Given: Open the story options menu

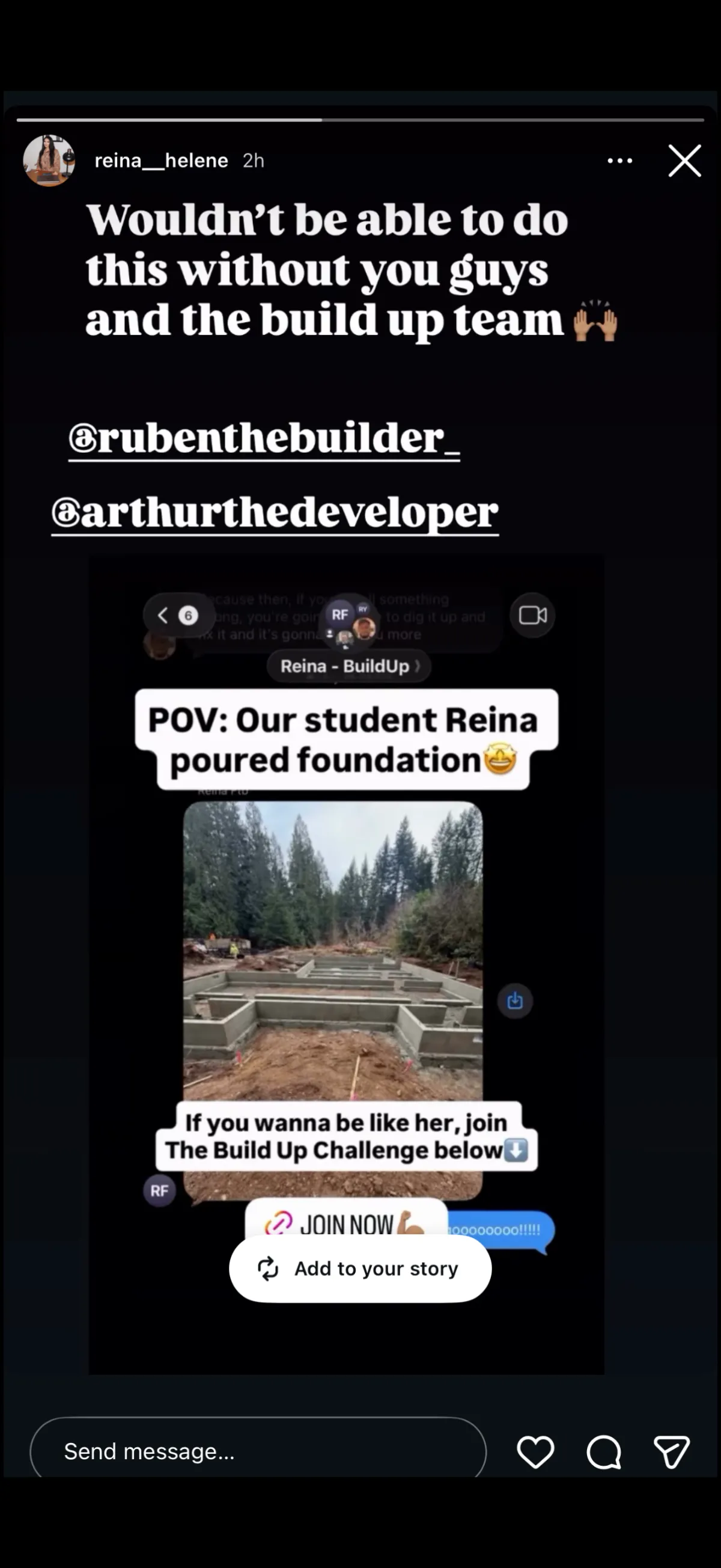Looking at the screenshot, I should (620, 161).
